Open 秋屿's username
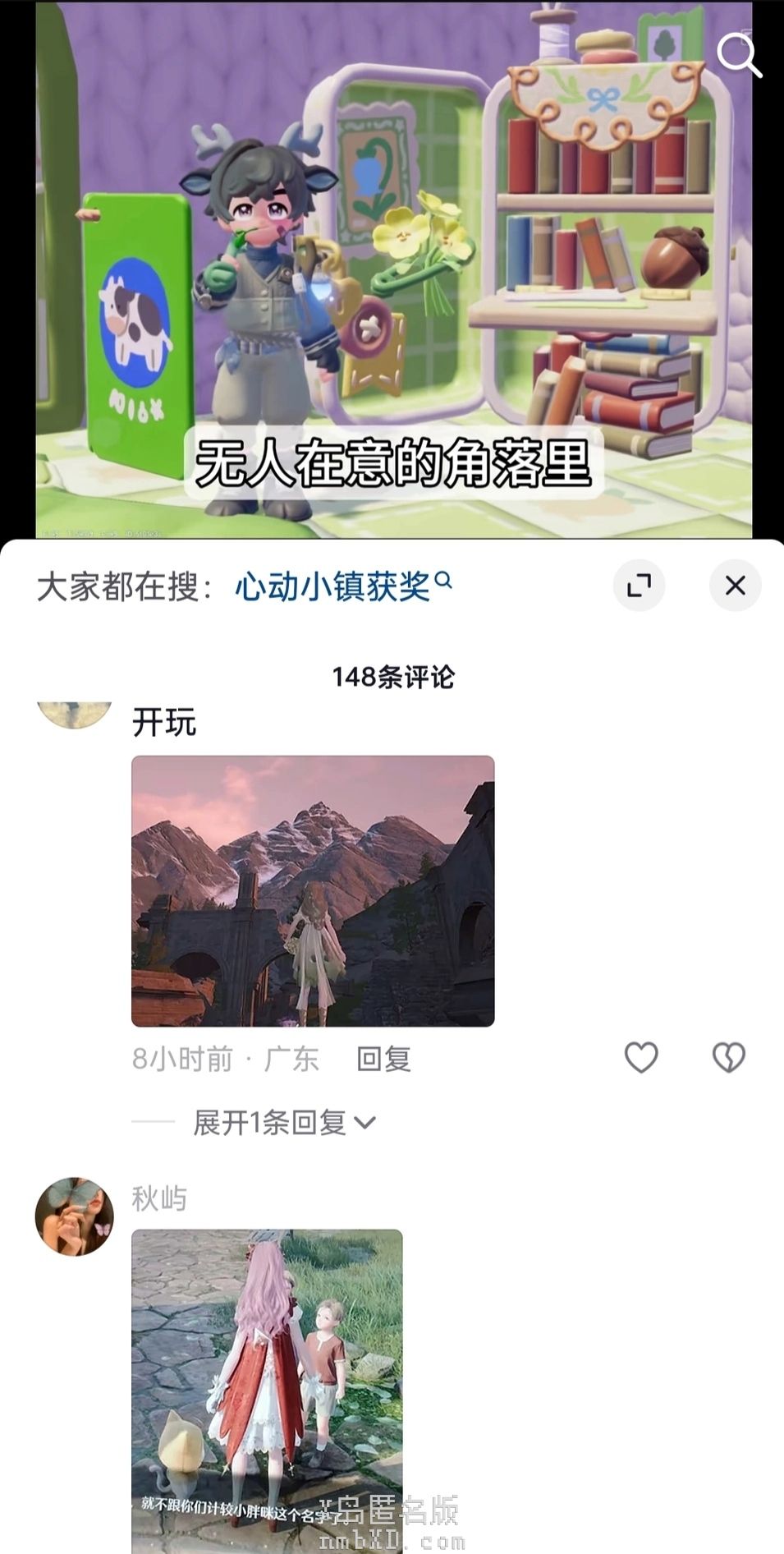This screenshot has width=784, height=1554. 159,1198
